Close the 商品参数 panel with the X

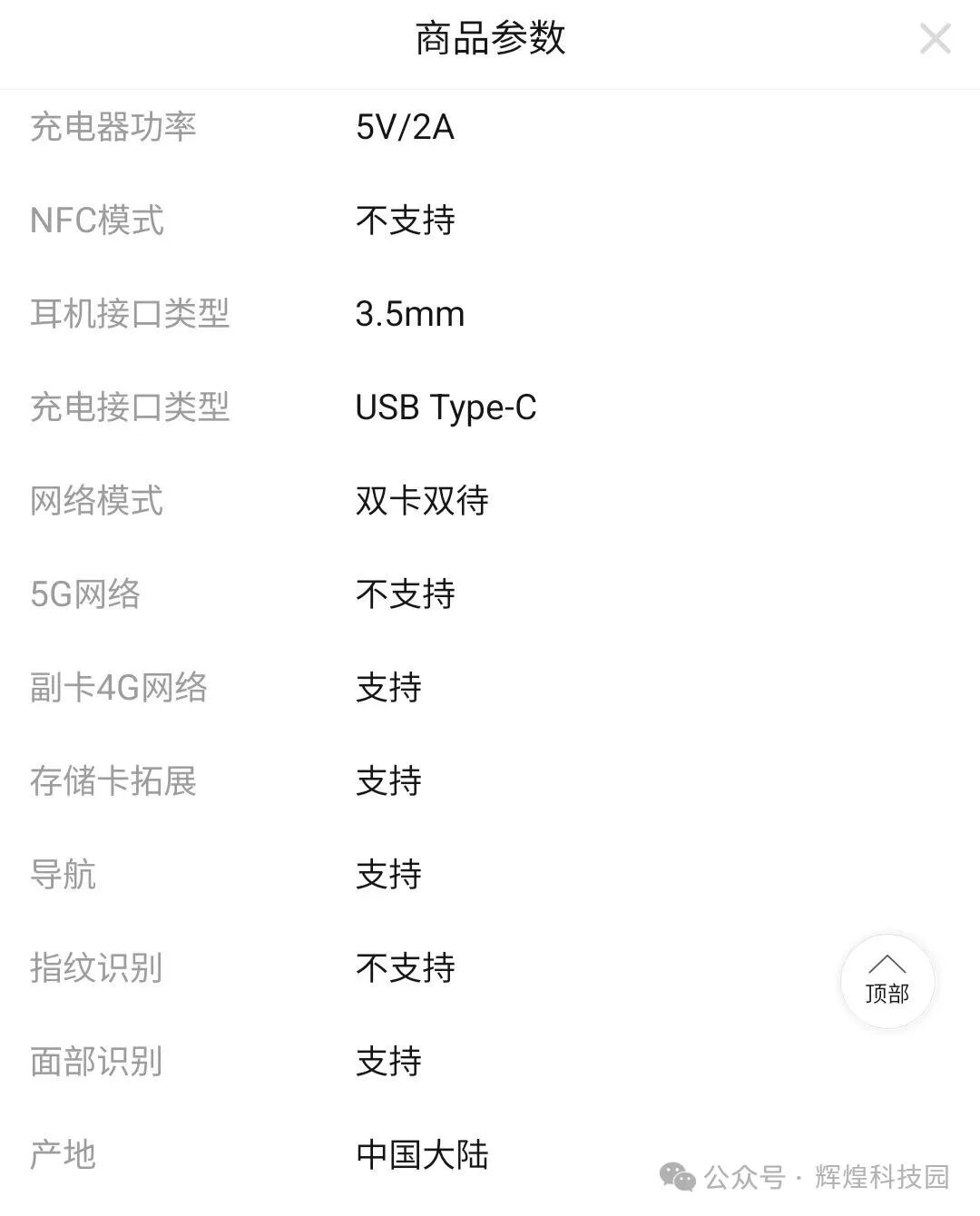click(935, 39)
